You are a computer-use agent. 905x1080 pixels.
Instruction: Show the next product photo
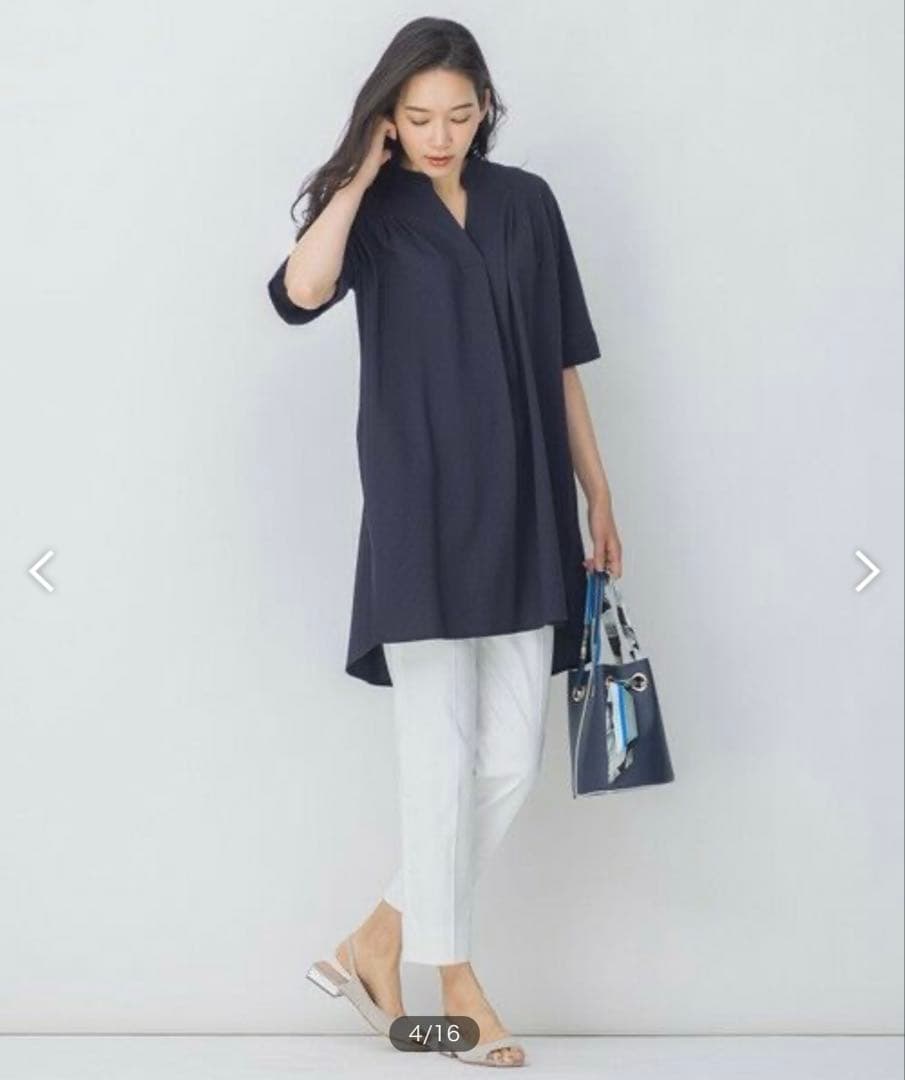point(866,571)
